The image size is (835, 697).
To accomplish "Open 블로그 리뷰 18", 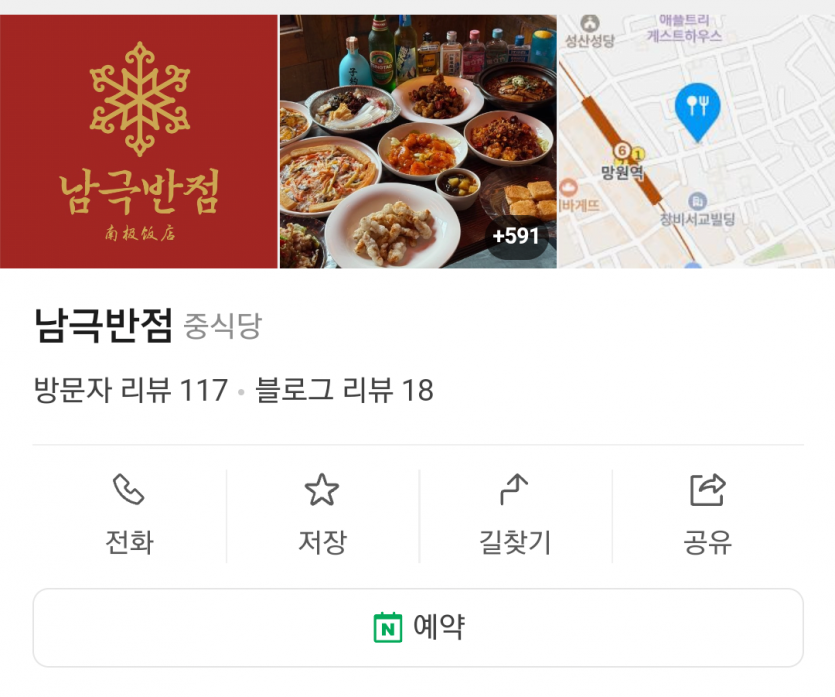I will (345, 390).
